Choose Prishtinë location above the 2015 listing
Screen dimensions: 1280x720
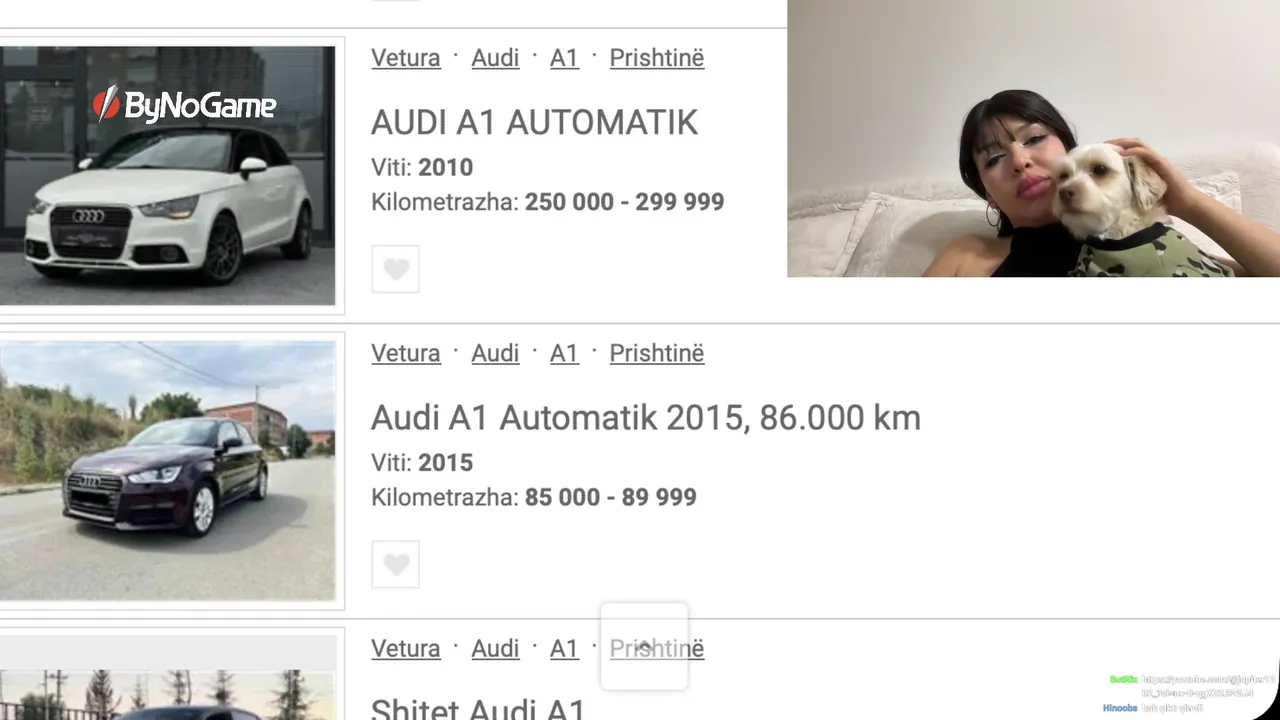pos(656,353)
